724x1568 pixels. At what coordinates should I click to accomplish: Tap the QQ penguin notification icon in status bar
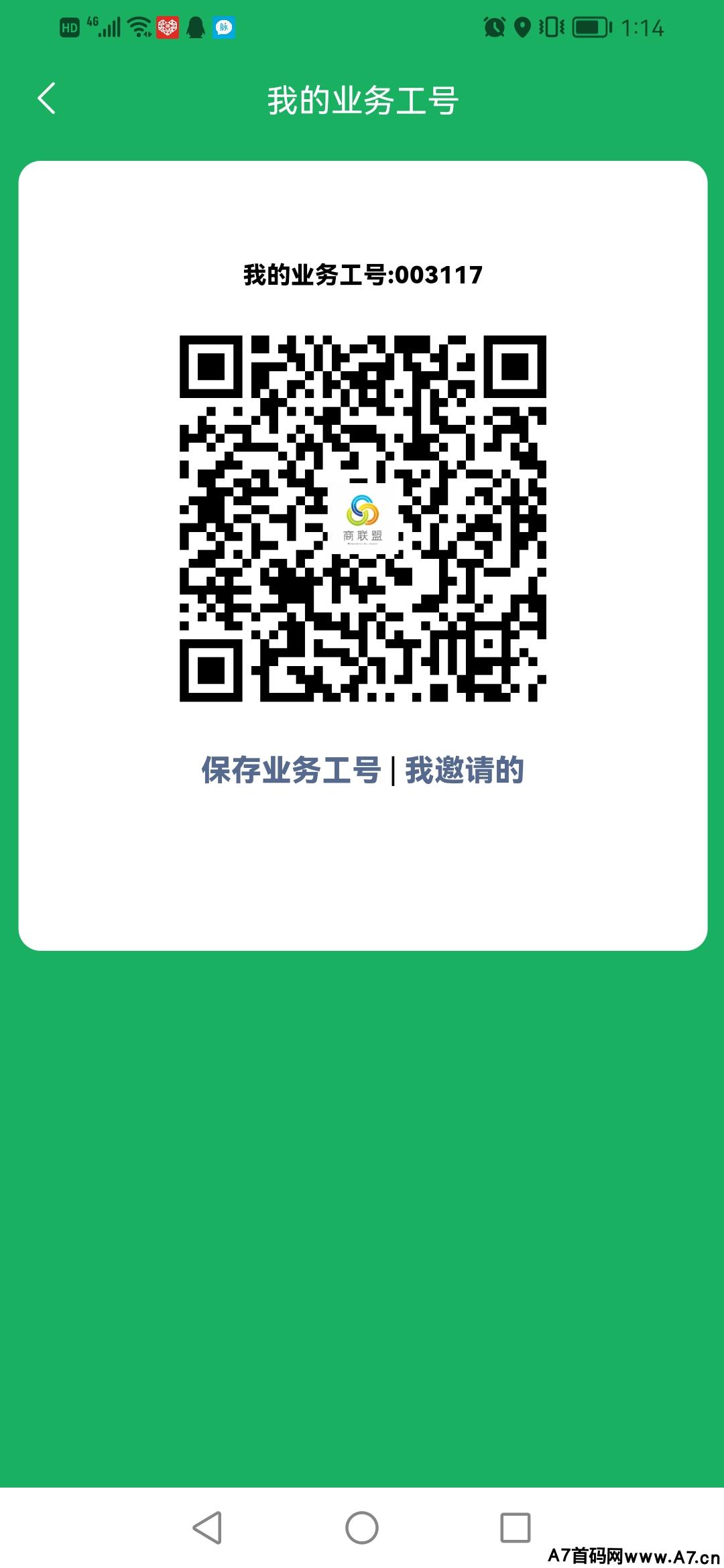pos(195,27)
